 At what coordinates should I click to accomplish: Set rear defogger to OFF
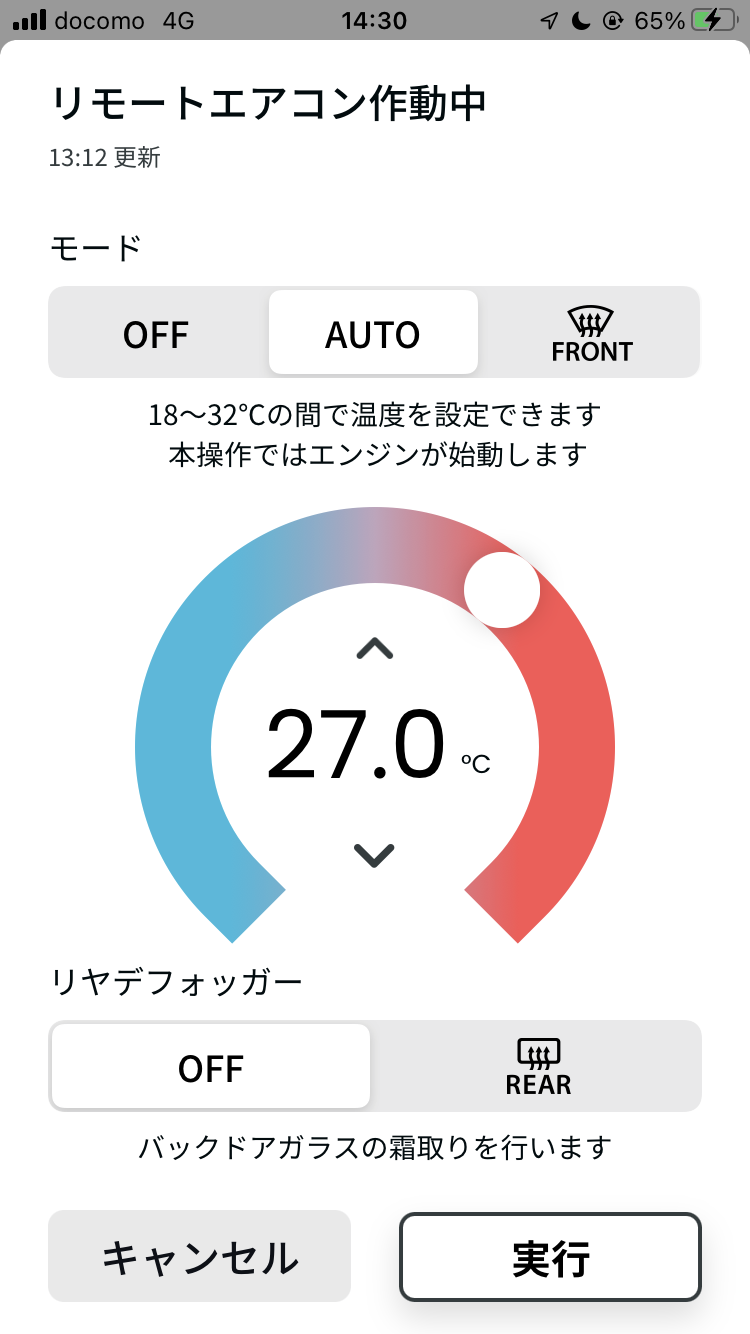click(x=211, y=1066)
